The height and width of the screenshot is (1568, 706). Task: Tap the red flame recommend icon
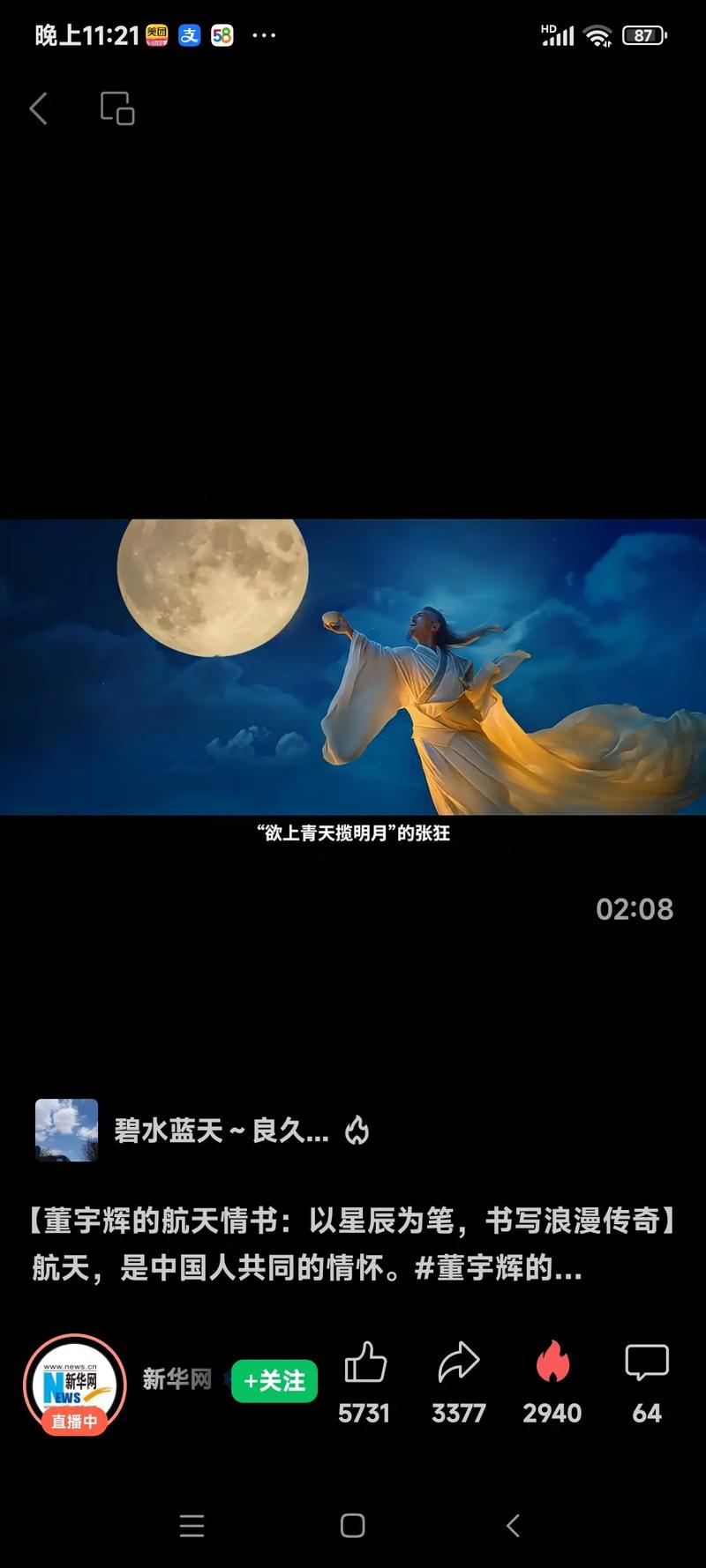[552, 1363]
